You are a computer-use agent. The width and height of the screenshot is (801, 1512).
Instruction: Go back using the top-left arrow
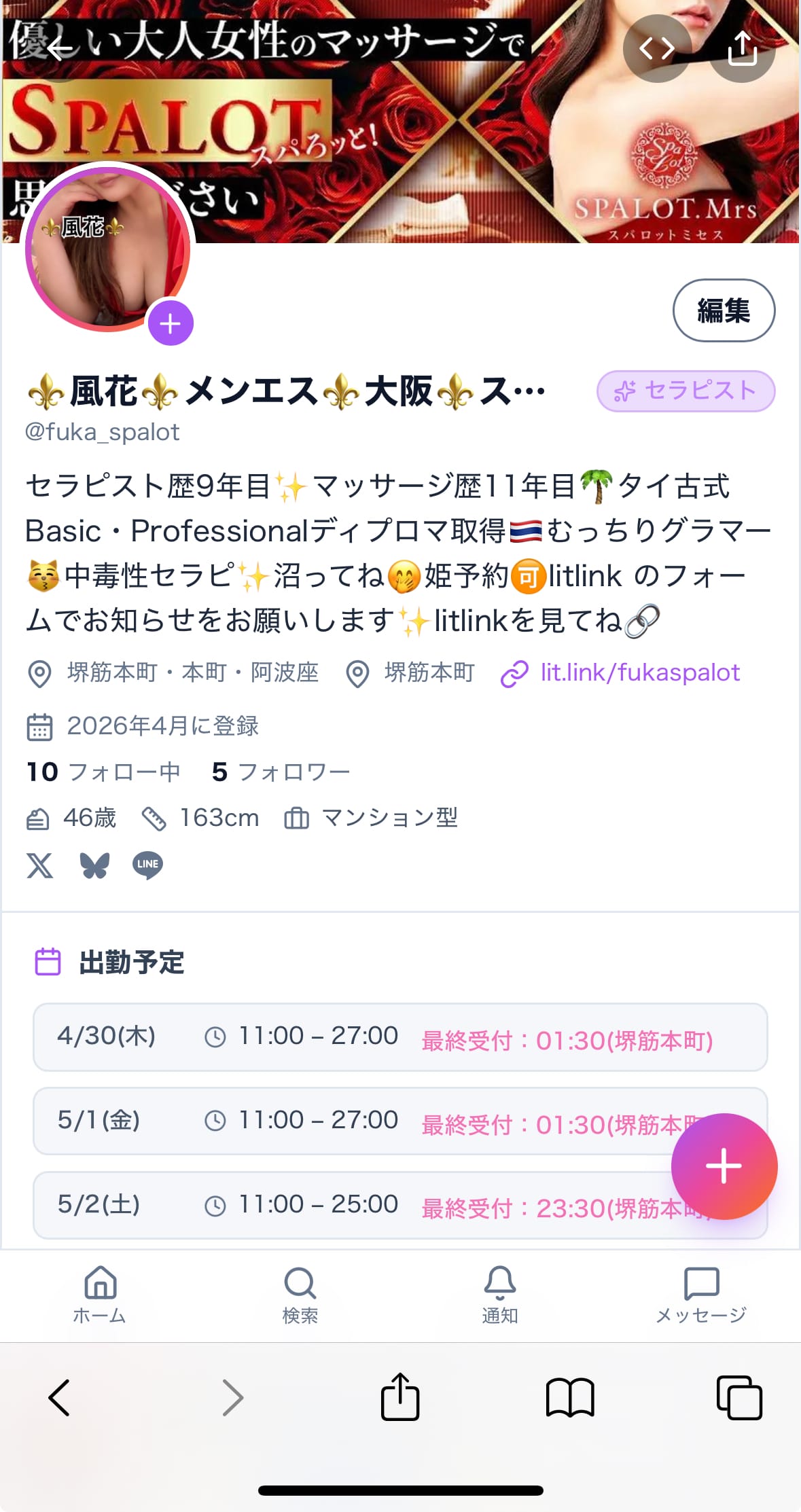coord(58,48)
